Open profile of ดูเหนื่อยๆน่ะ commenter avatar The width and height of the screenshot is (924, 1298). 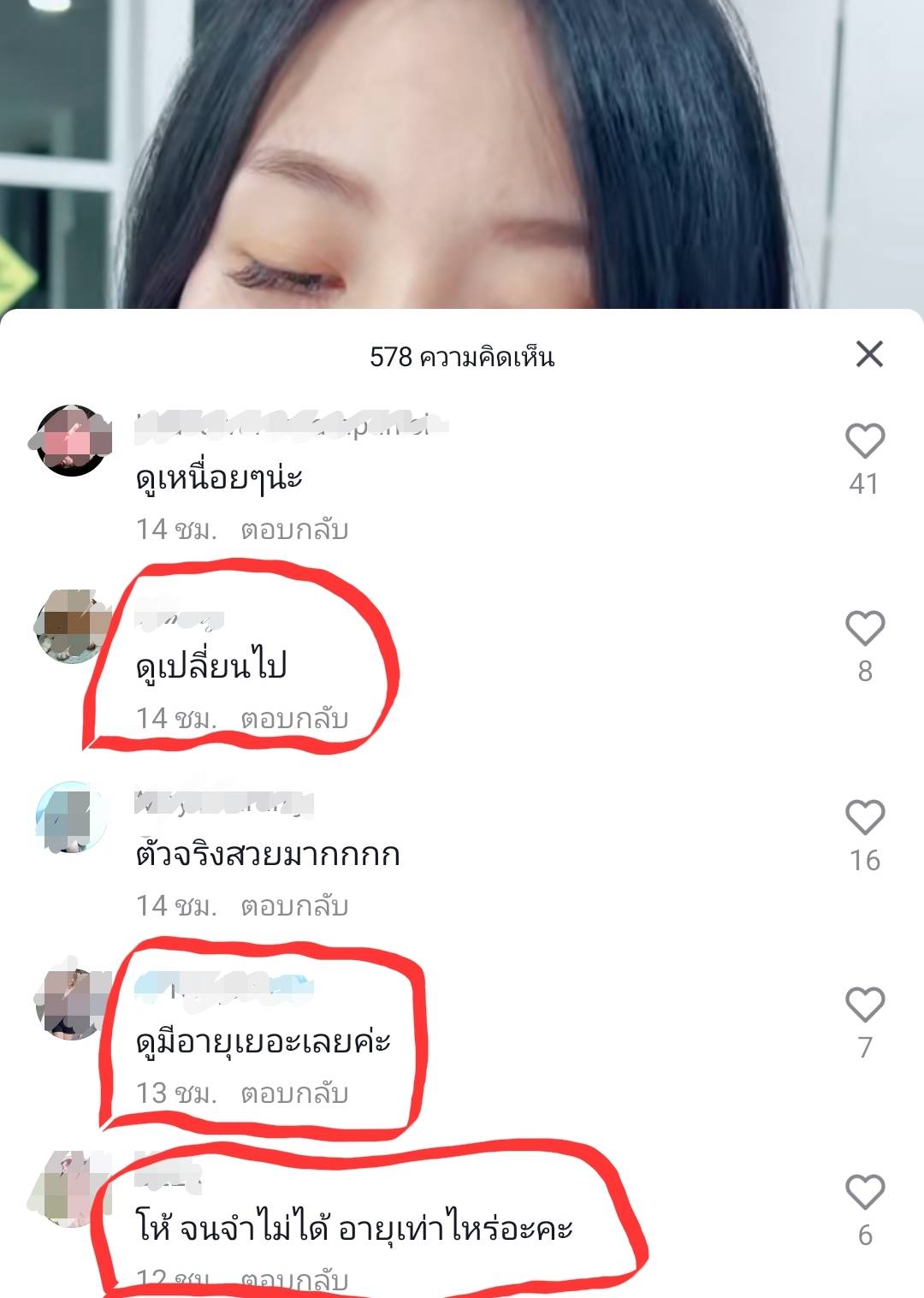(73, 441)
